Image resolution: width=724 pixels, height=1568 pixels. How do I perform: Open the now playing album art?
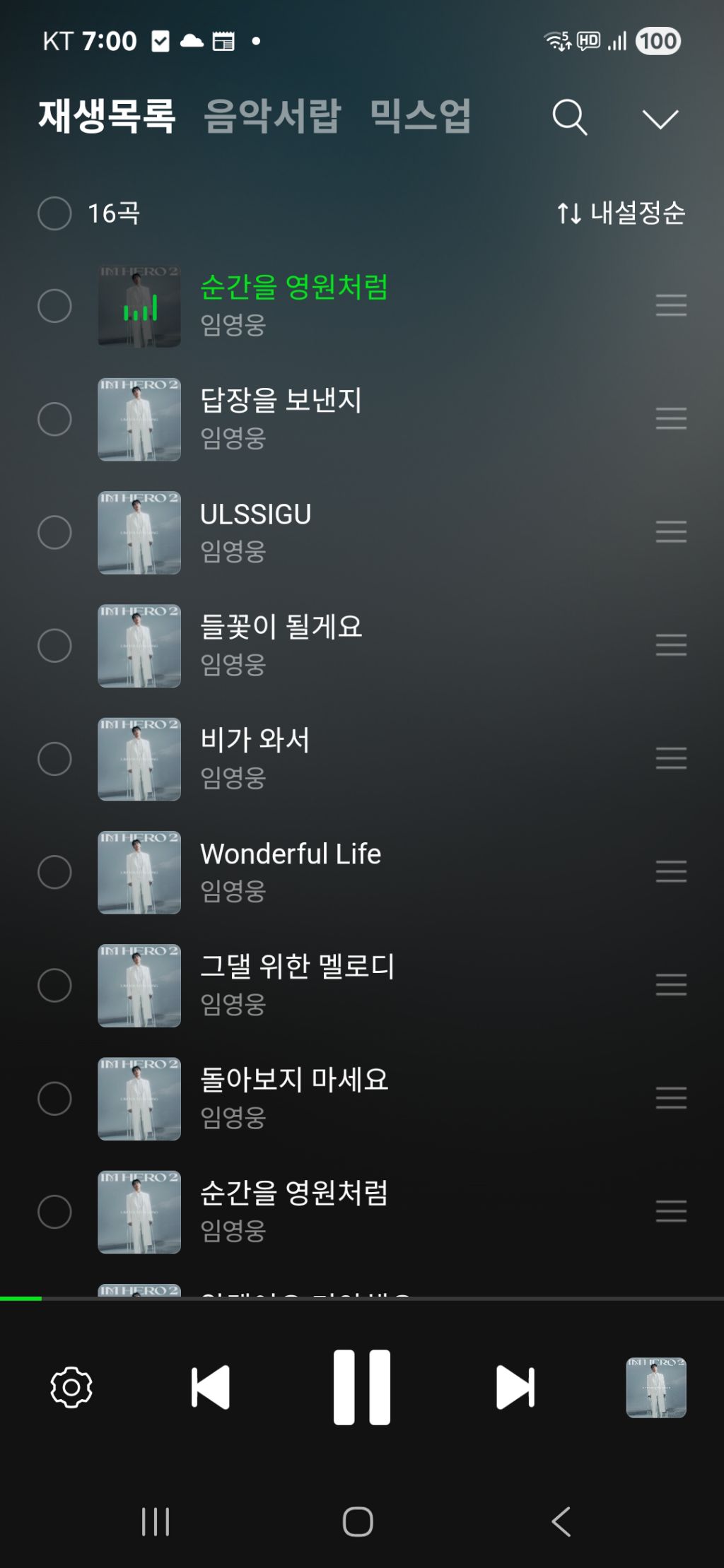coord(655,1387)
